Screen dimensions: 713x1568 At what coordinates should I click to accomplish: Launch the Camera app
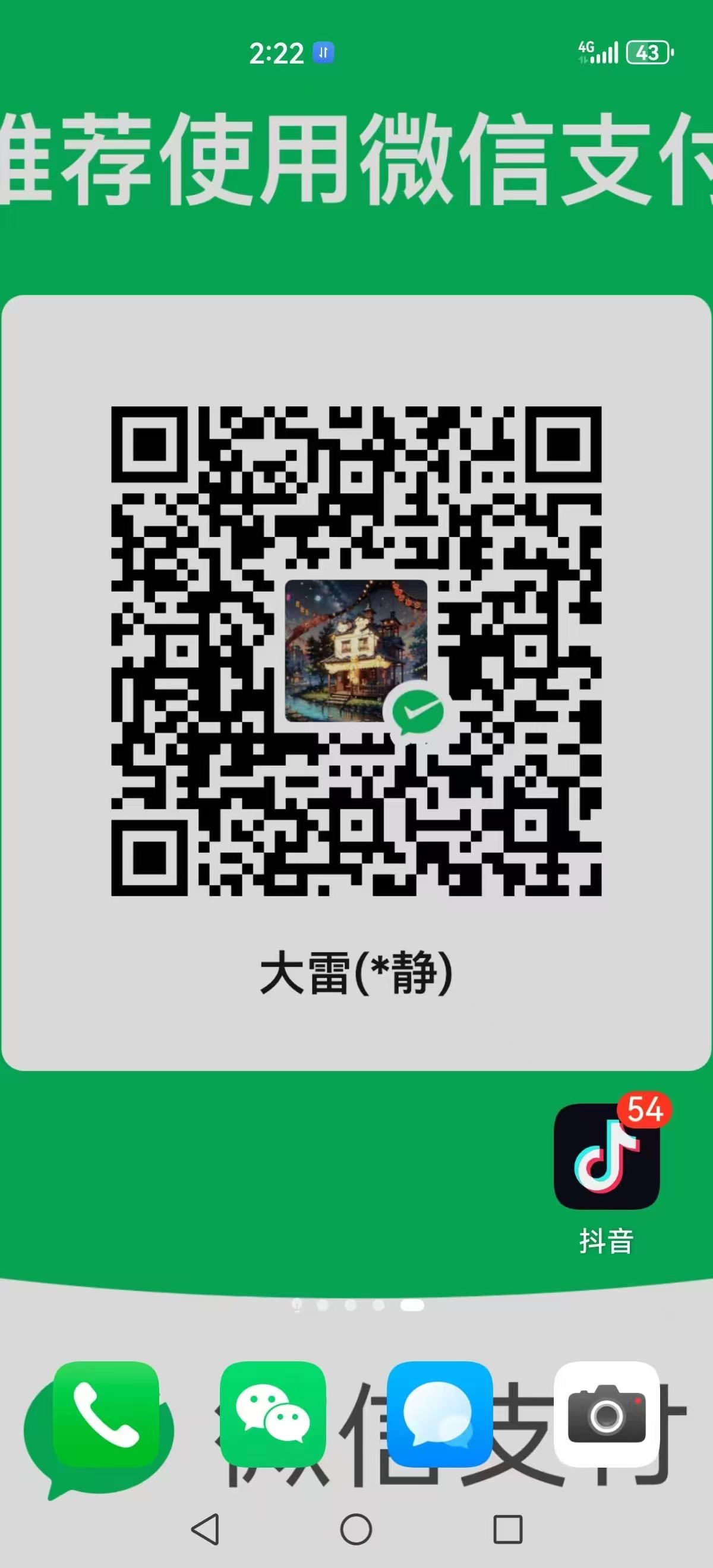607,1415
